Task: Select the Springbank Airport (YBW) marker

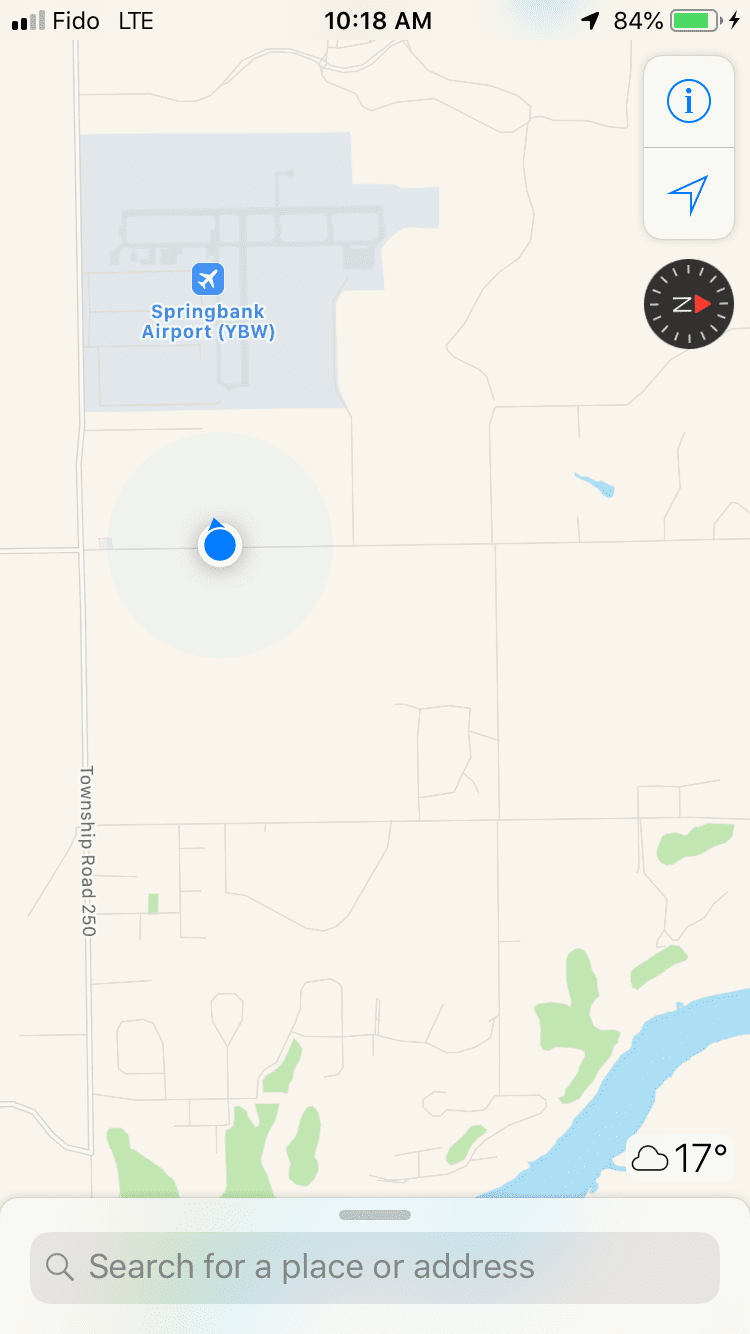Action: [x=208, y=279]
